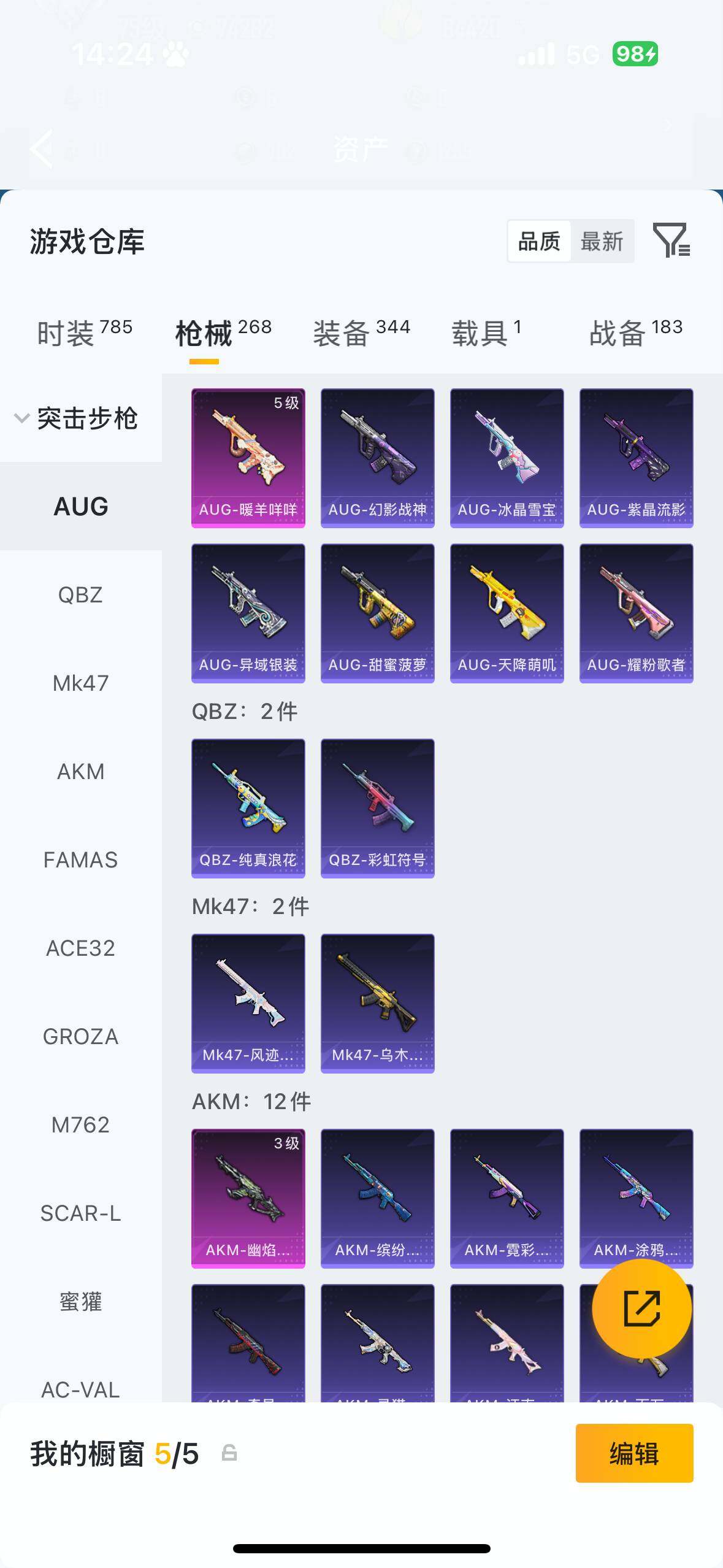723x1568 pixels.
Task: Open the 战备 tab
Action: click(635, 333)
